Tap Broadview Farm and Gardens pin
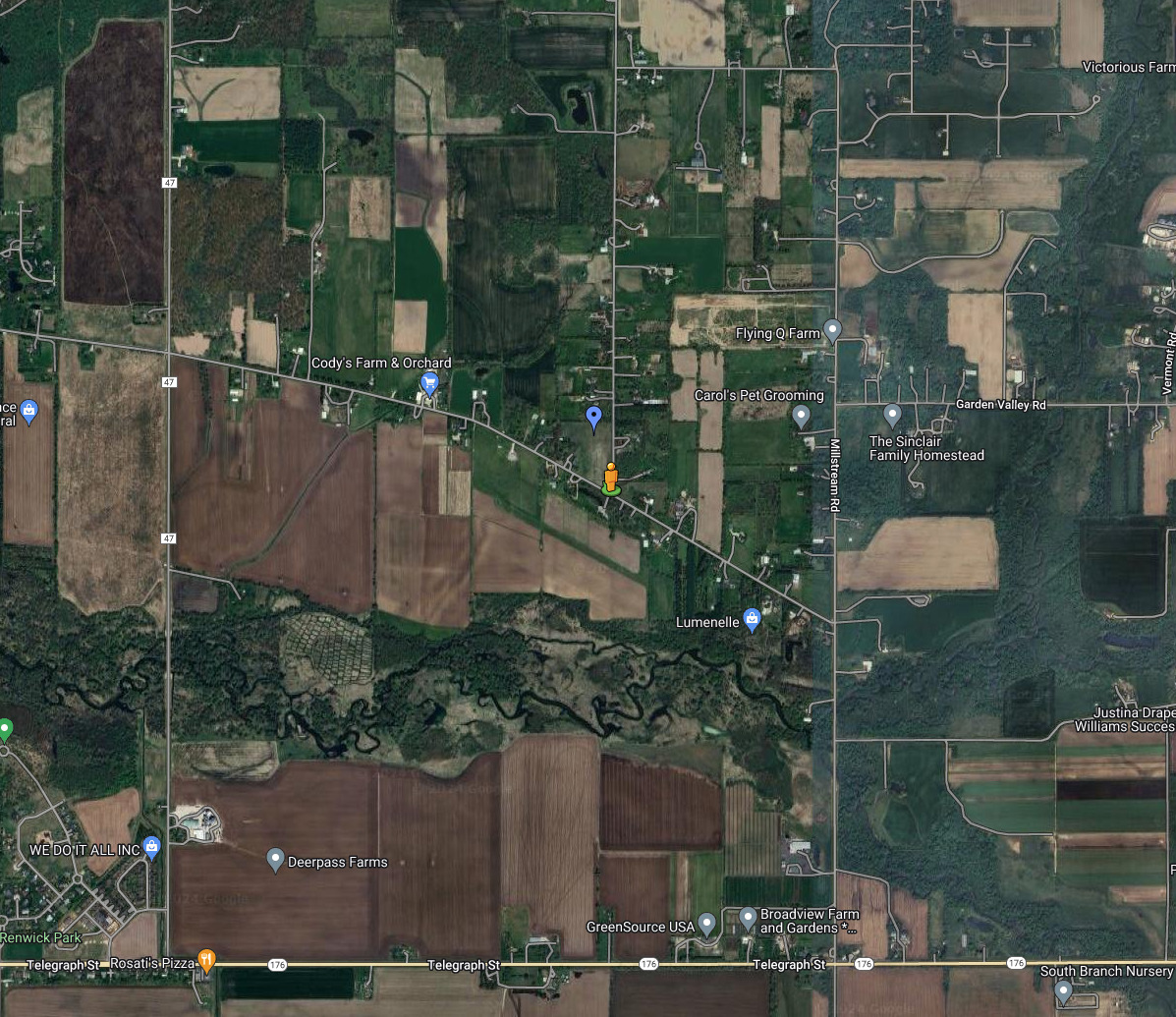This screenshot has height=1017, width=1176. click(748, 919)
